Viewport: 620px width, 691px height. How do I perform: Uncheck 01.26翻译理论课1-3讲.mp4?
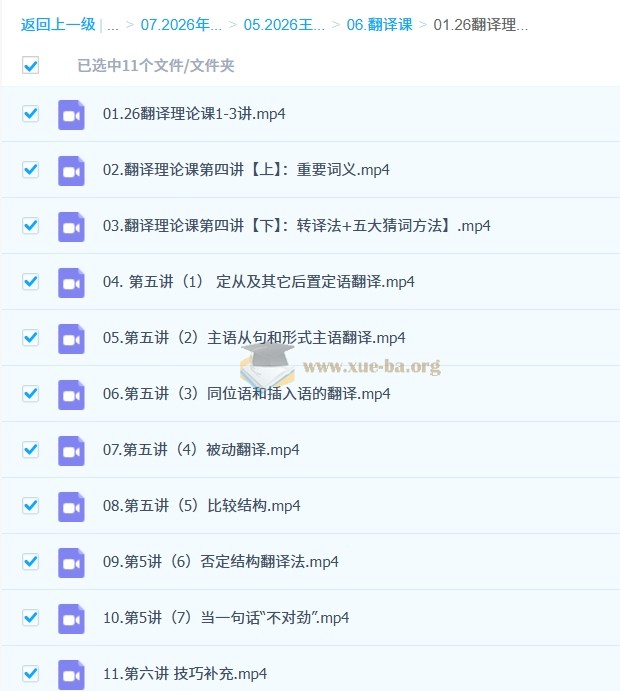pyautogui.click(x=31, y=114)
